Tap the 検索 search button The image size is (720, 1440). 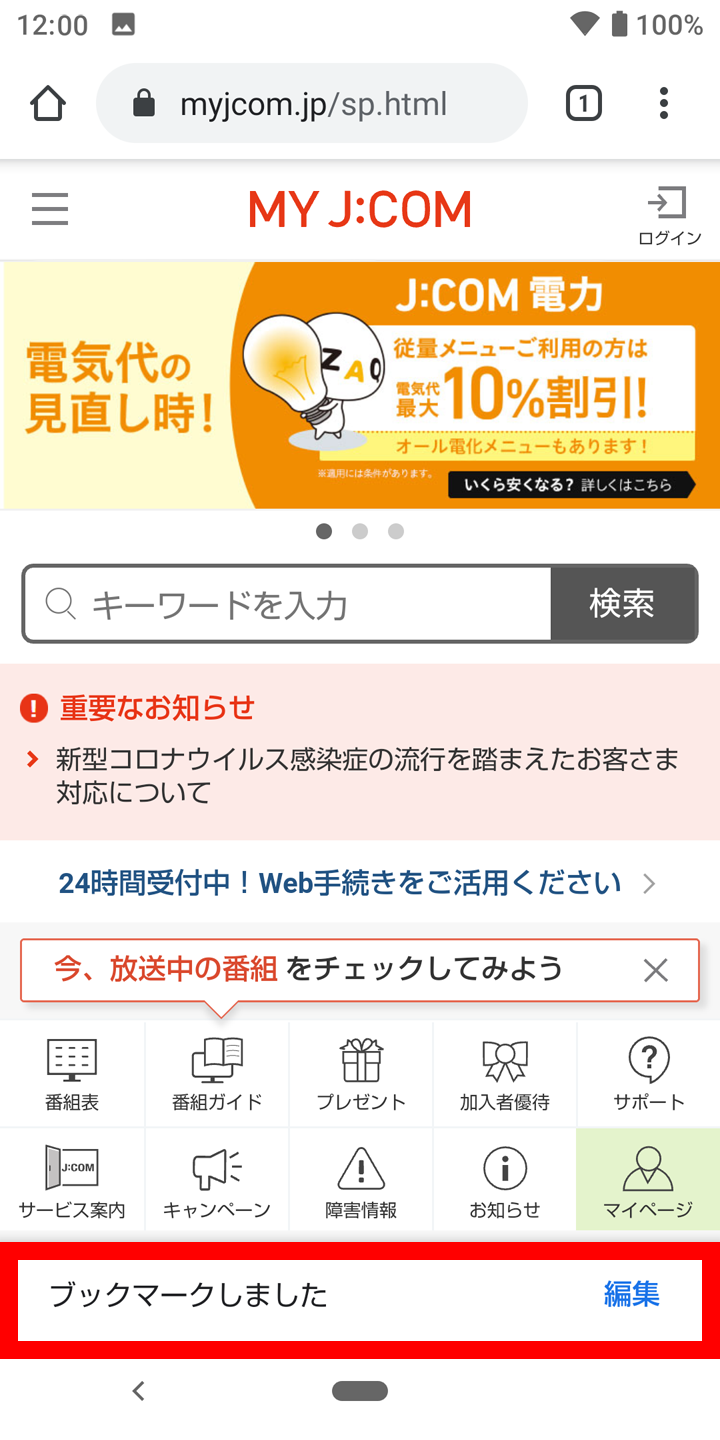(x=622, y=604)
